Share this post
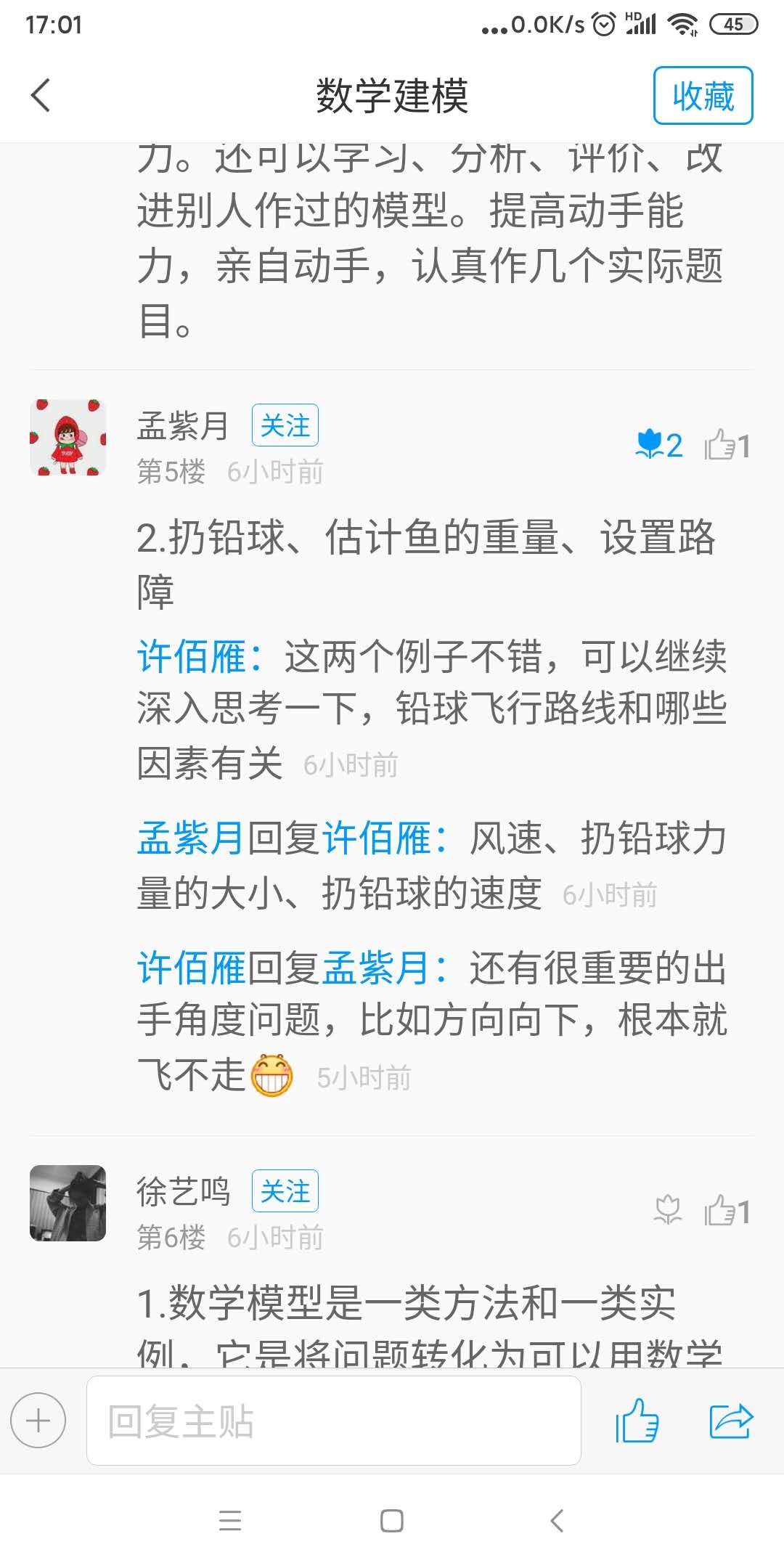Viewport: 784px width, 1568px height. (731, 1421)
